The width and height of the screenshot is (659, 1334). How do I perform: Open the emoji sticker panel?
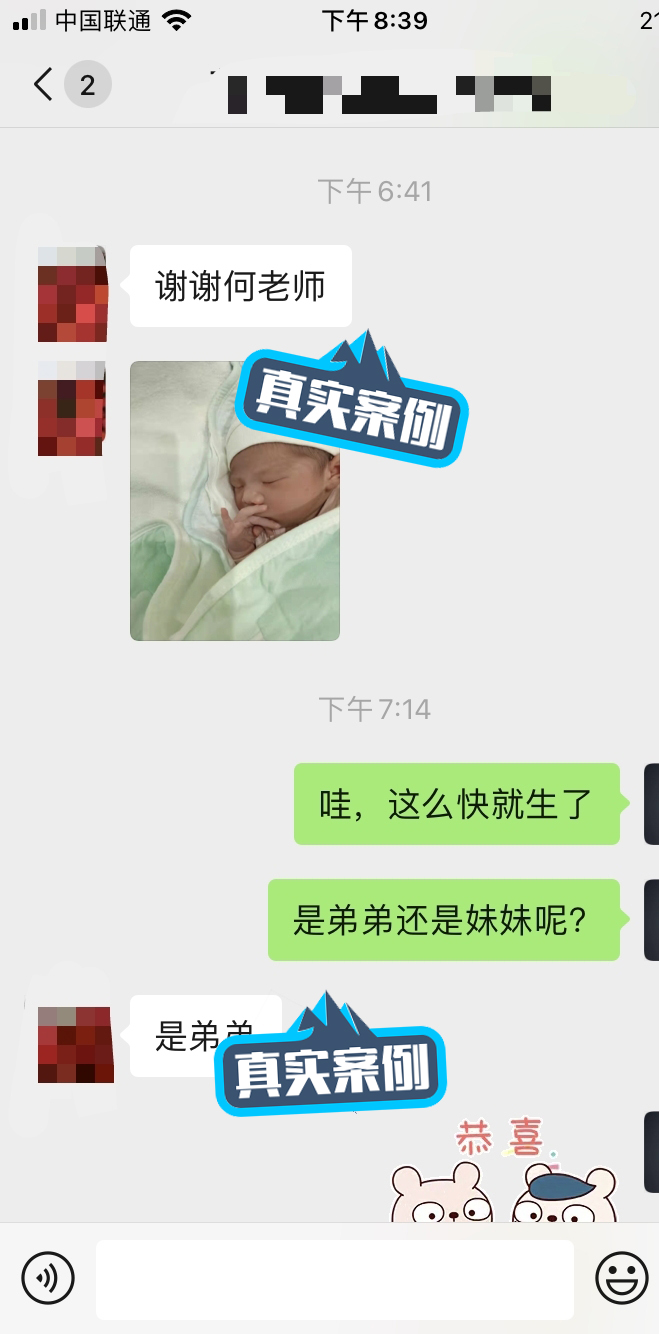point(621,1277)
